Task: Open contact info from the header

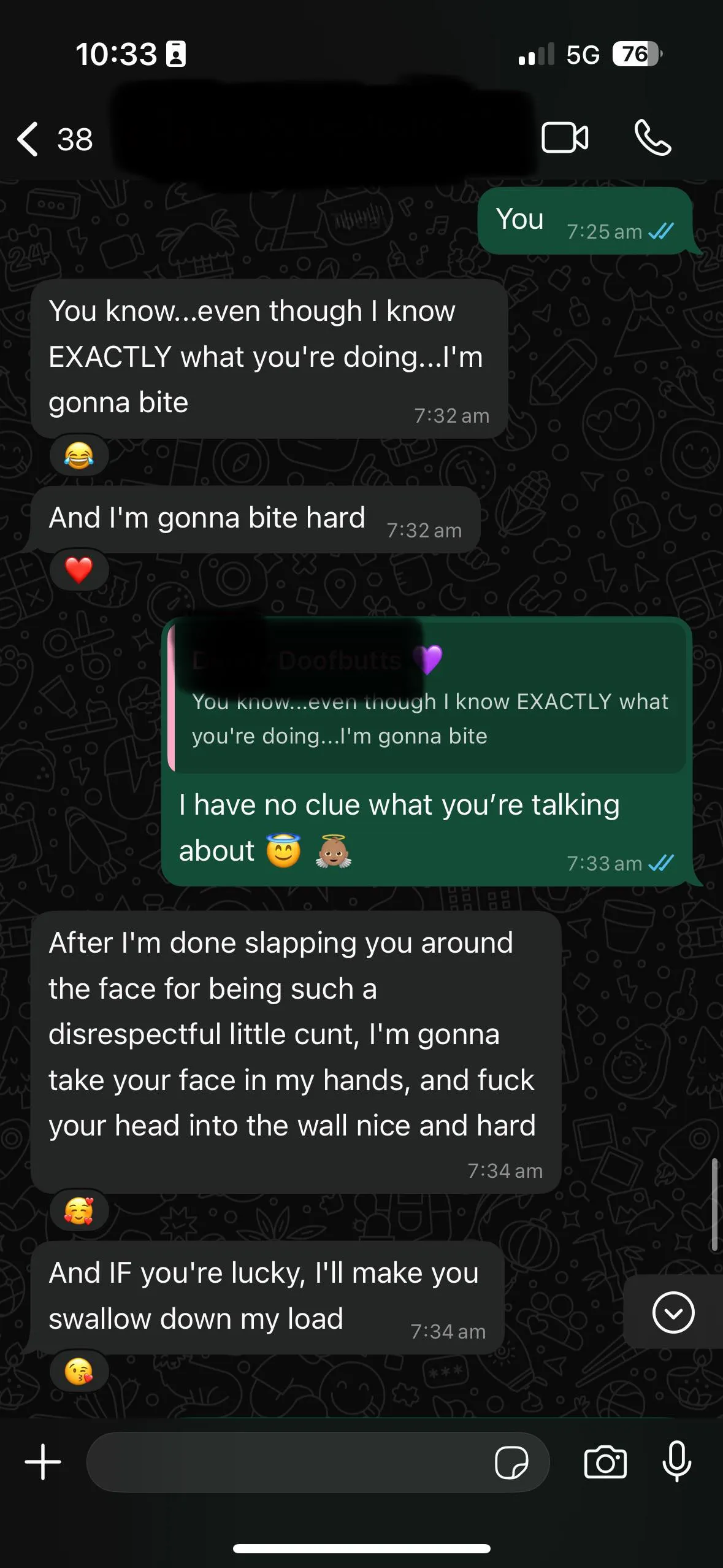Action: click(x=319, y=139)
